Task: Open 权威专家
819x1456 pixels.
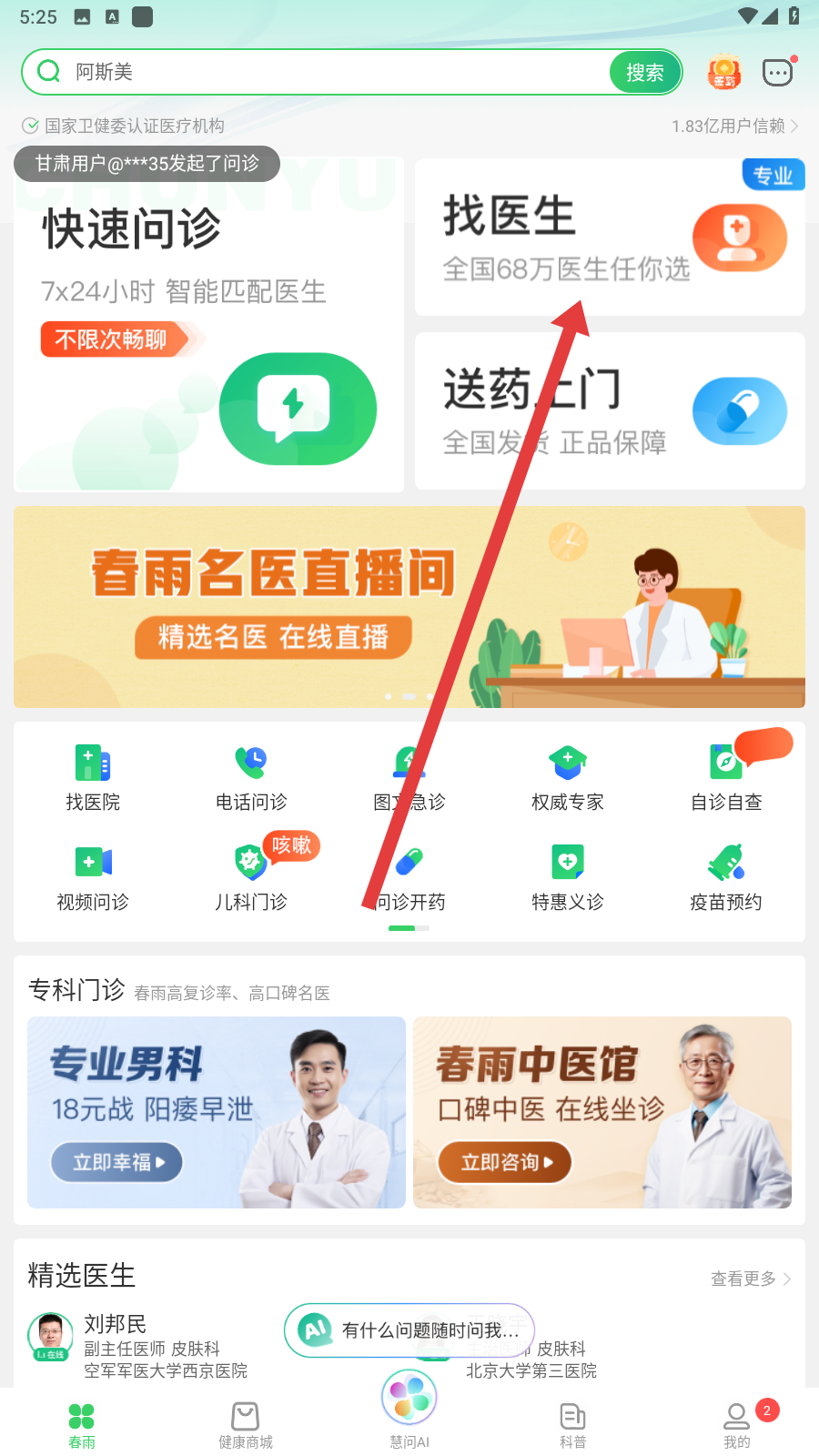Action: click(x=568, y=778)
